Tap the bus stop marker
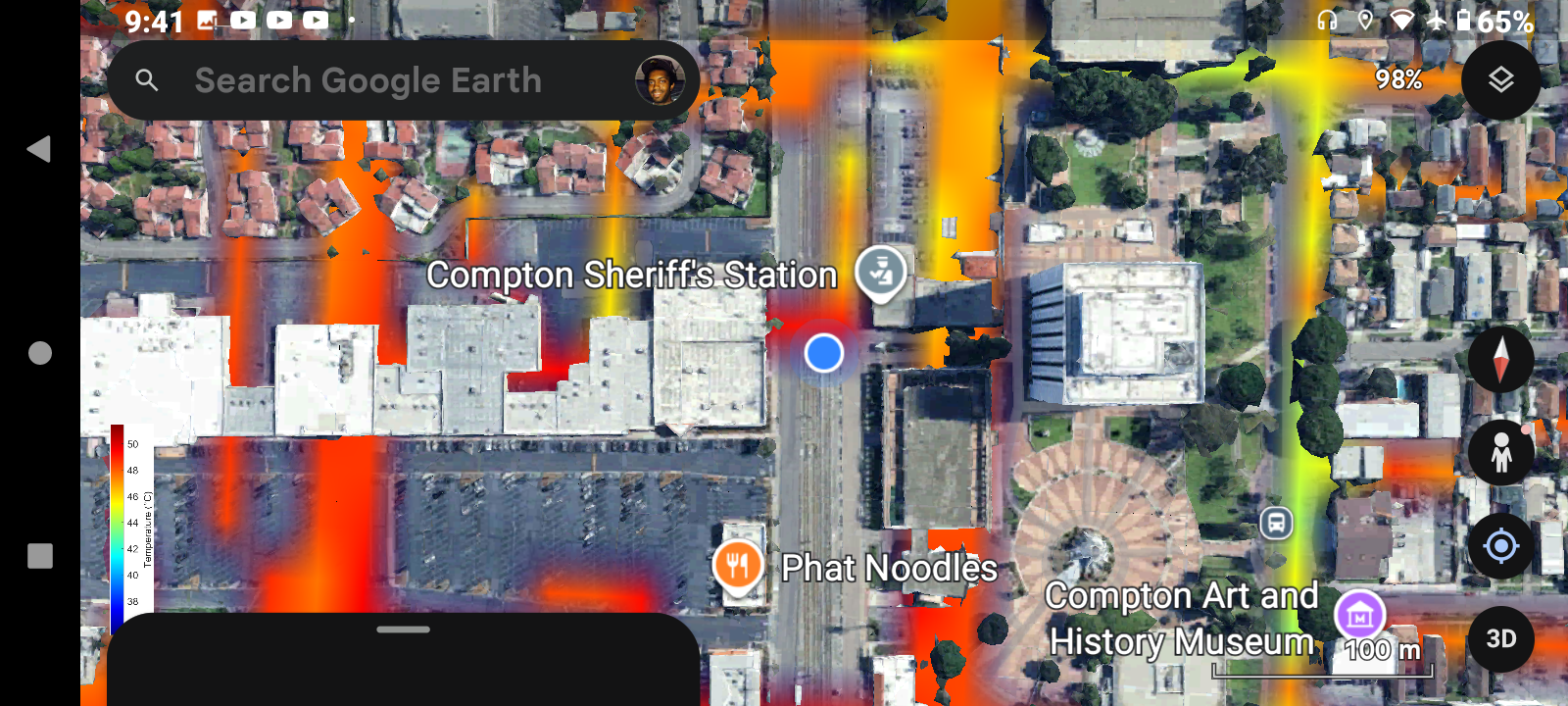This screenshot has height=706, width=1568. click(x=1276, y=523)
